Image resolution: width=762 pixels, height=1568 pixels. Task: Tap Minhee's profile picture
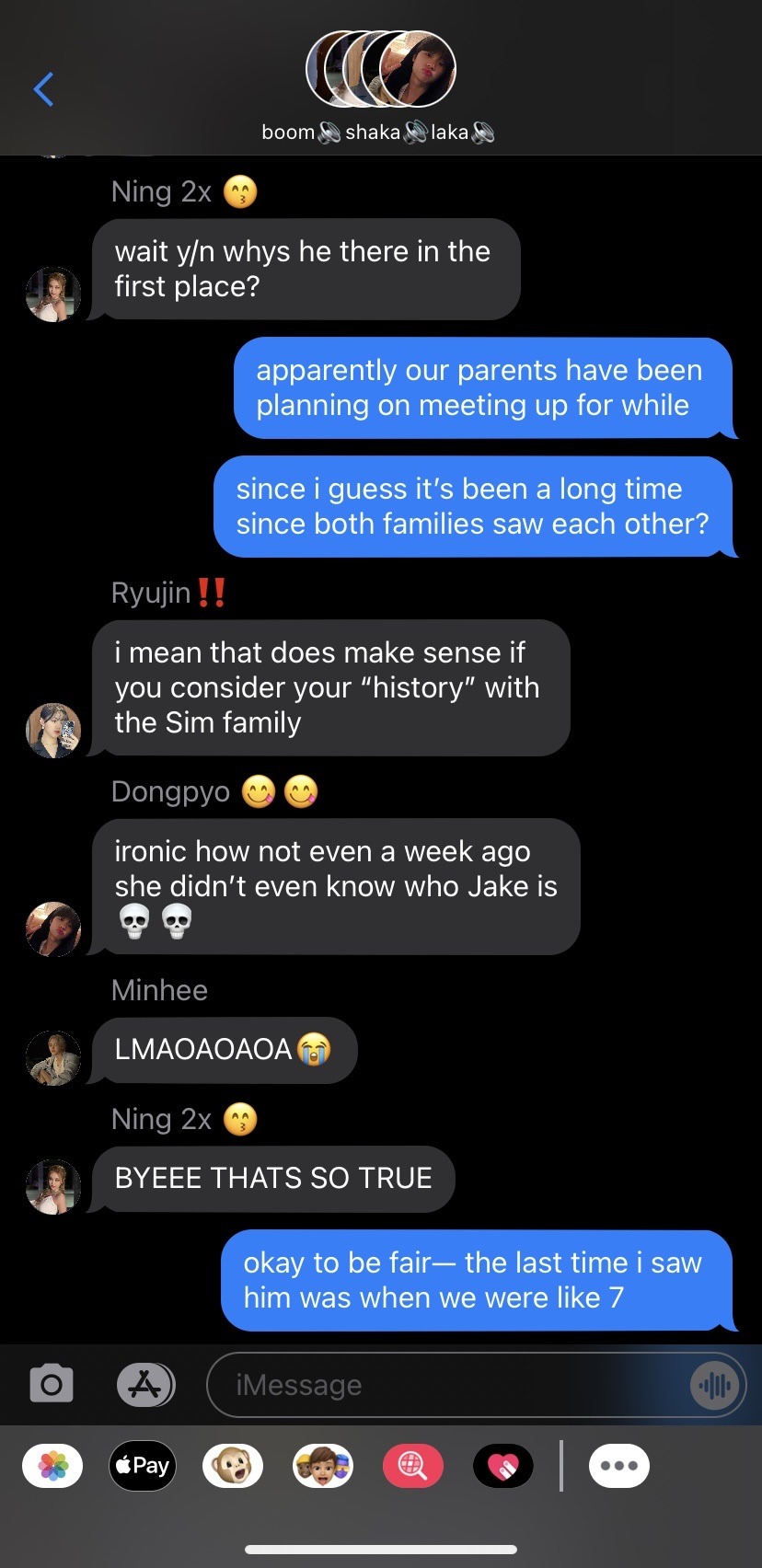click(53, 1058)
